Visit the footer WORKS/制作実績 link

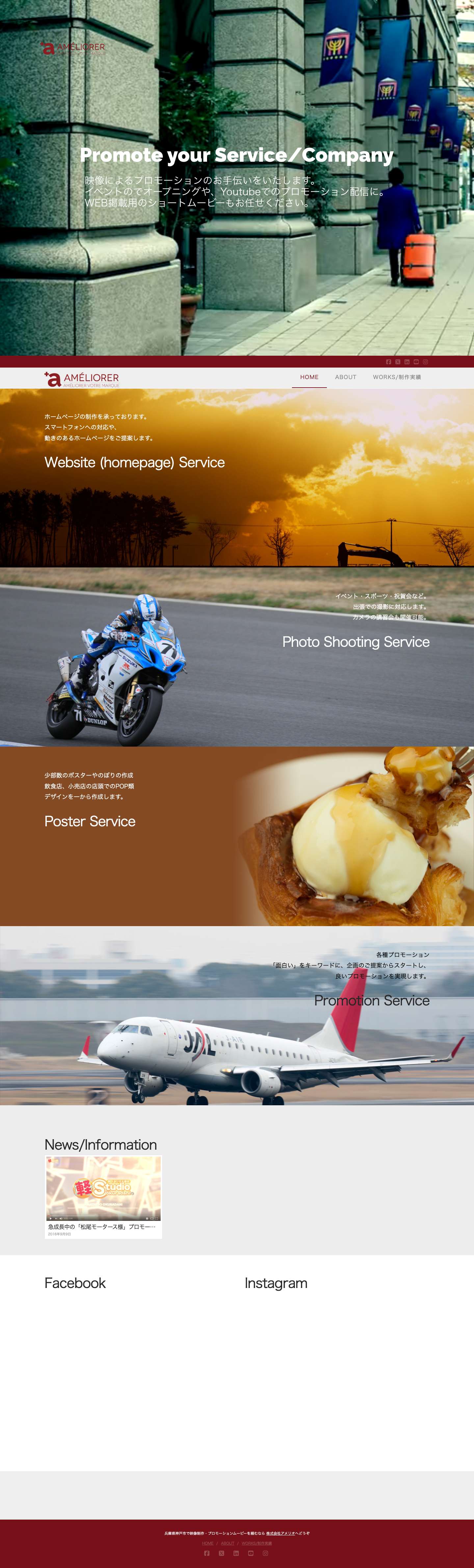tap(257, 1543)
